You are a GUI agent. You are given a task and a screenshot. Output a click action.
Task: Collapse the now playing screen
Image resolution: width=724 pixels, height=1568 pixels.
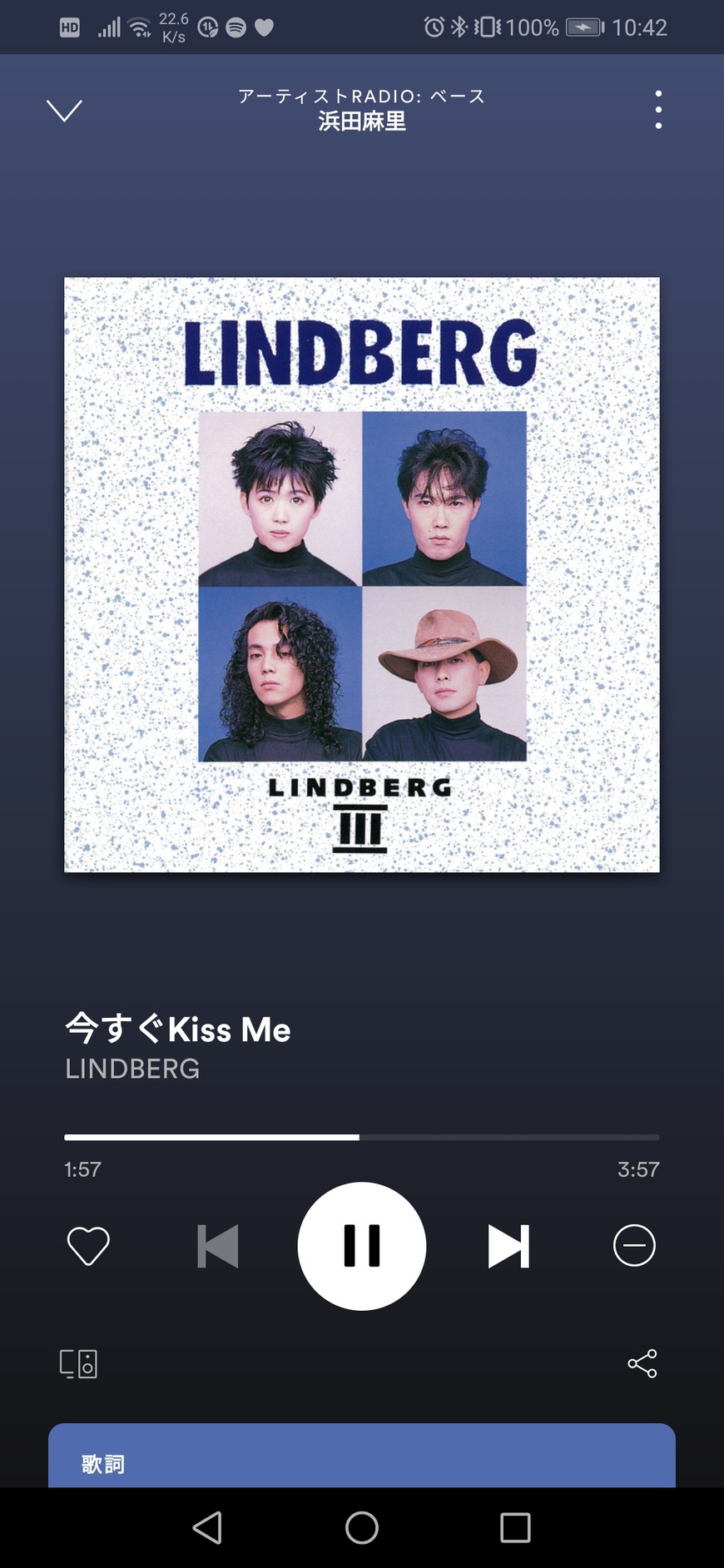coord(64,111)
